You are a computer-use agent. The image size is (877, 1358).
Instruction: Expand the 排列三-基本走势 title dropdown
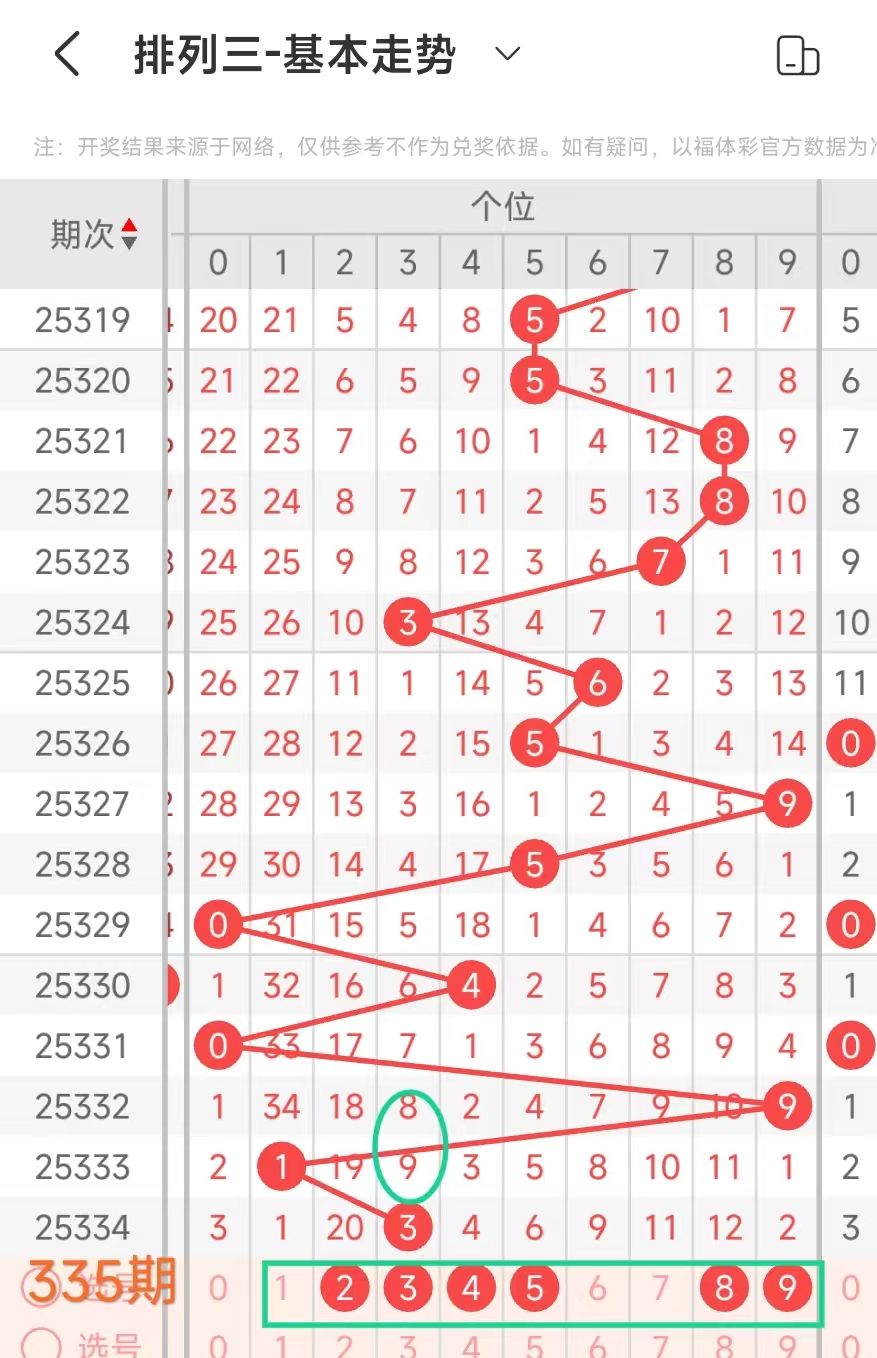[x=508, y=55]
